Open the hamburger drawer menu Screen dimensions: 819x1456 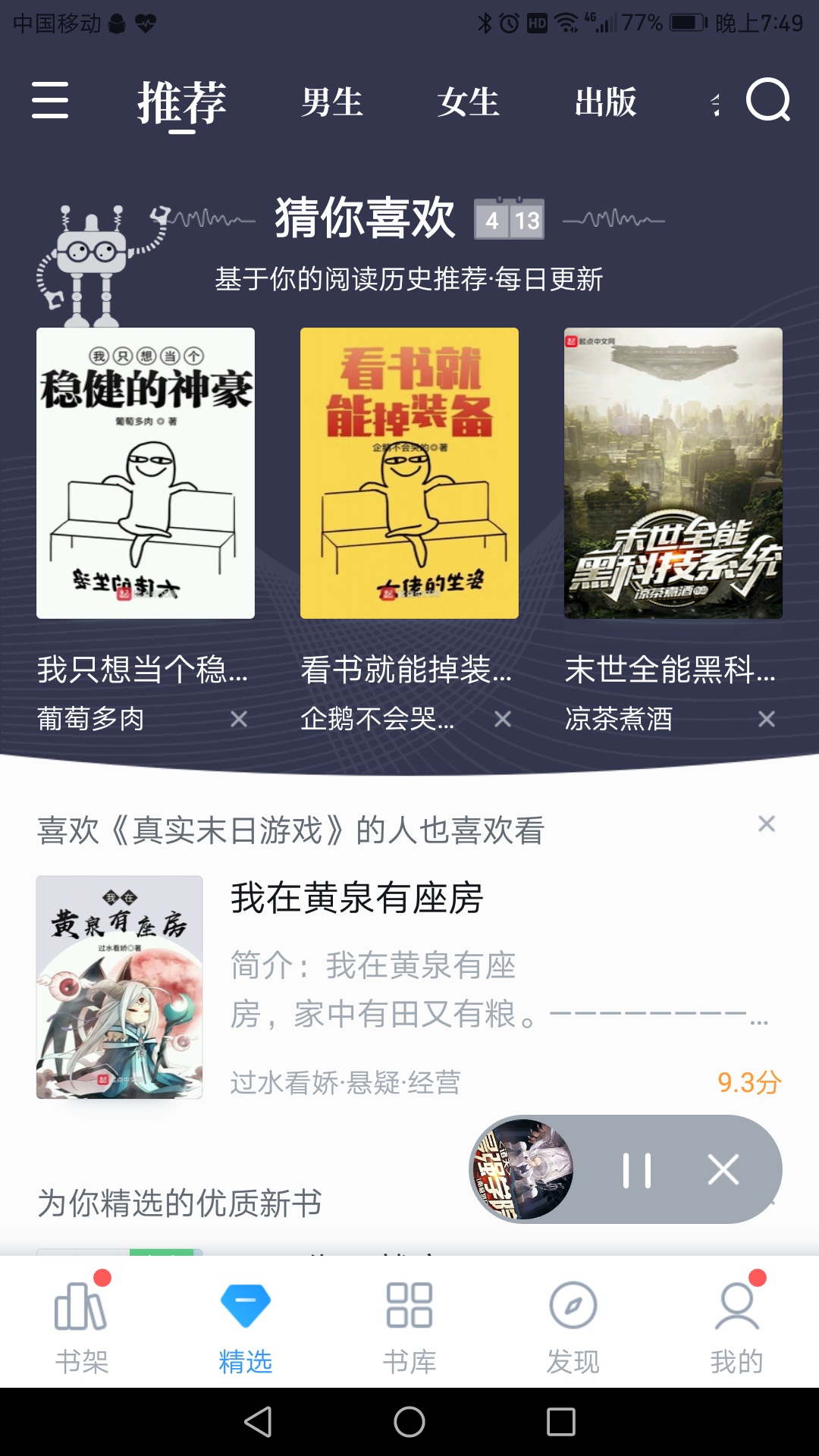[50, 101]
